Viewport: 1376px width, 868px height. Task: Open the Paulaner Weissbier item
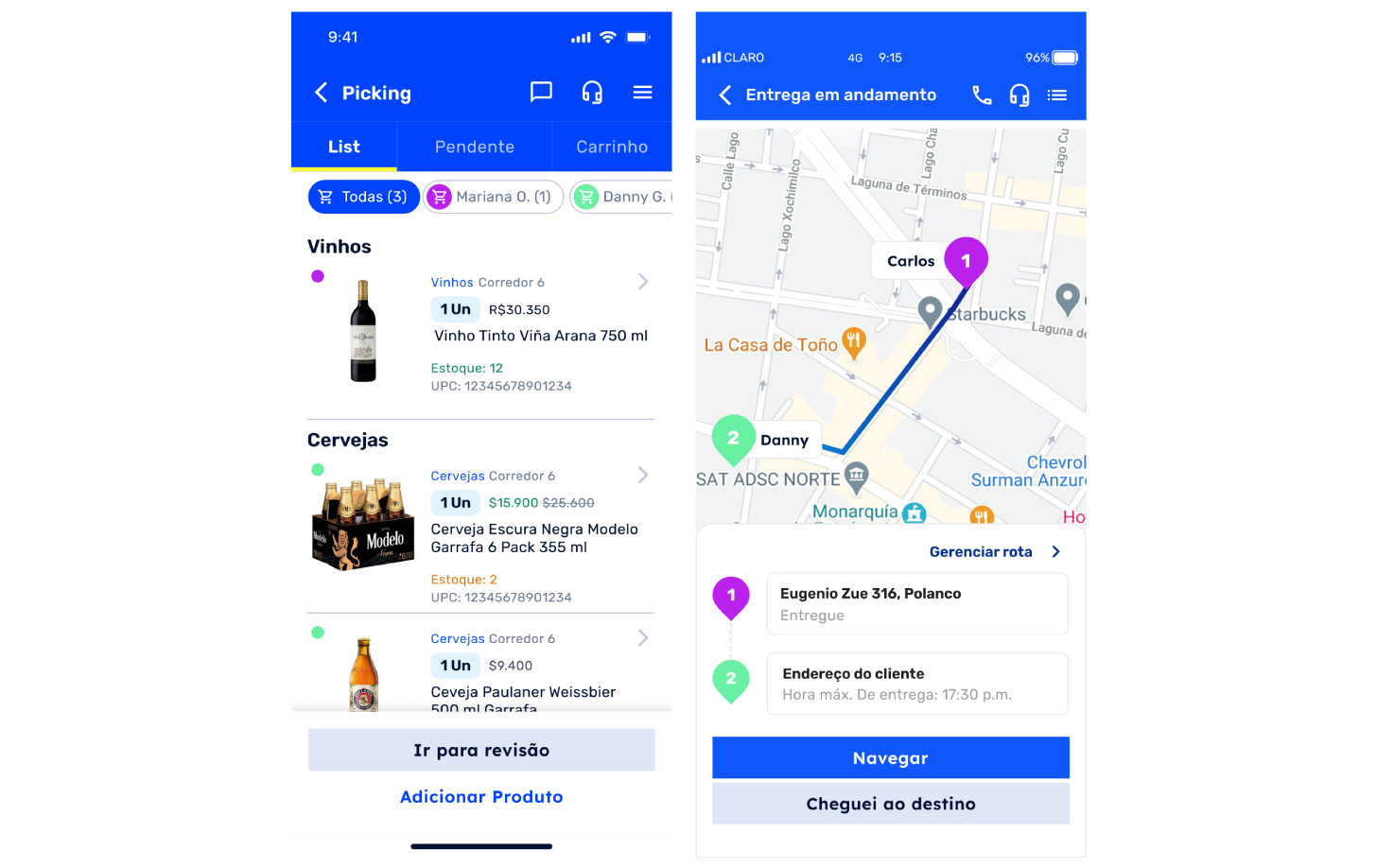click(523, 692)
